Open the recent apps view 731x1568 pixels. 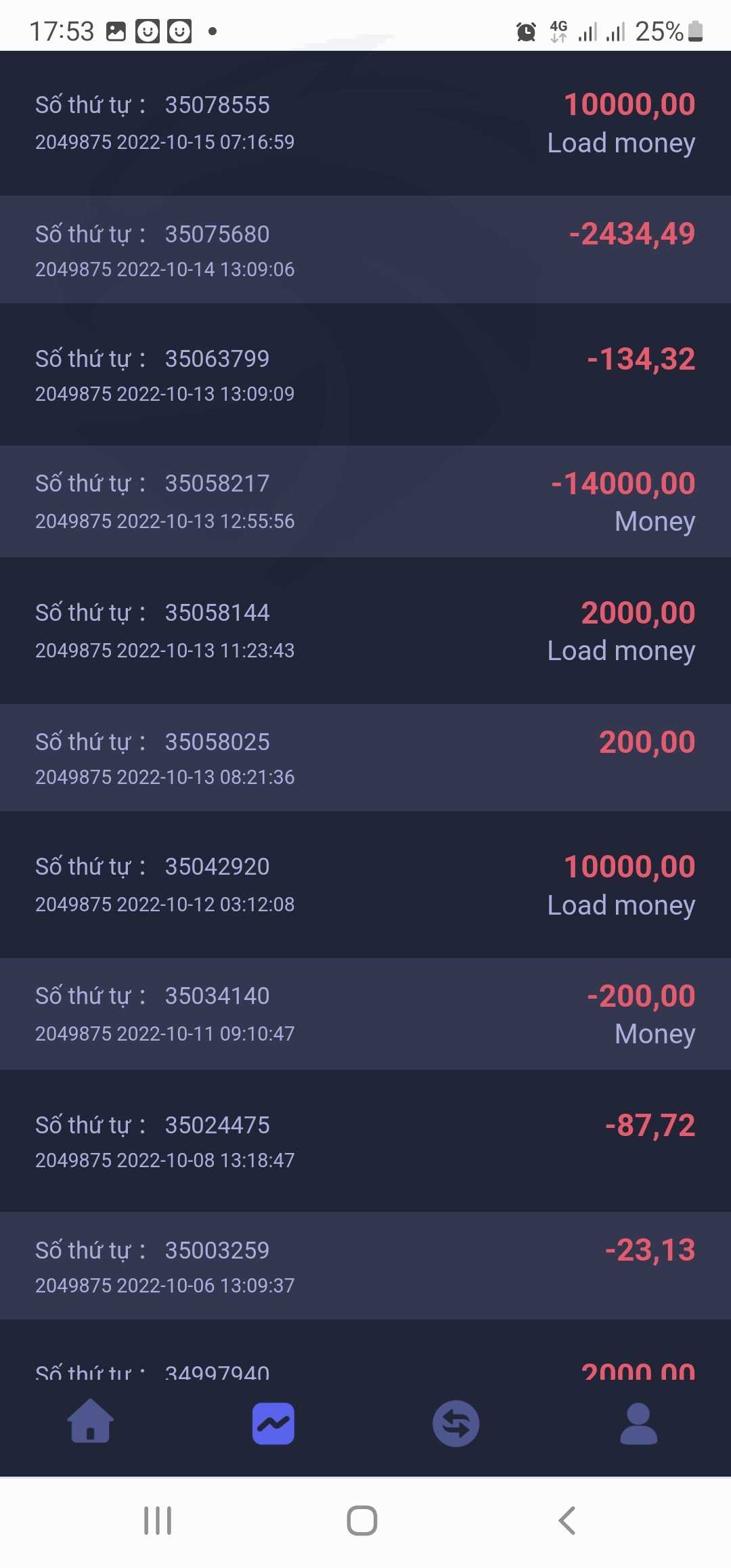(158, 1521)
